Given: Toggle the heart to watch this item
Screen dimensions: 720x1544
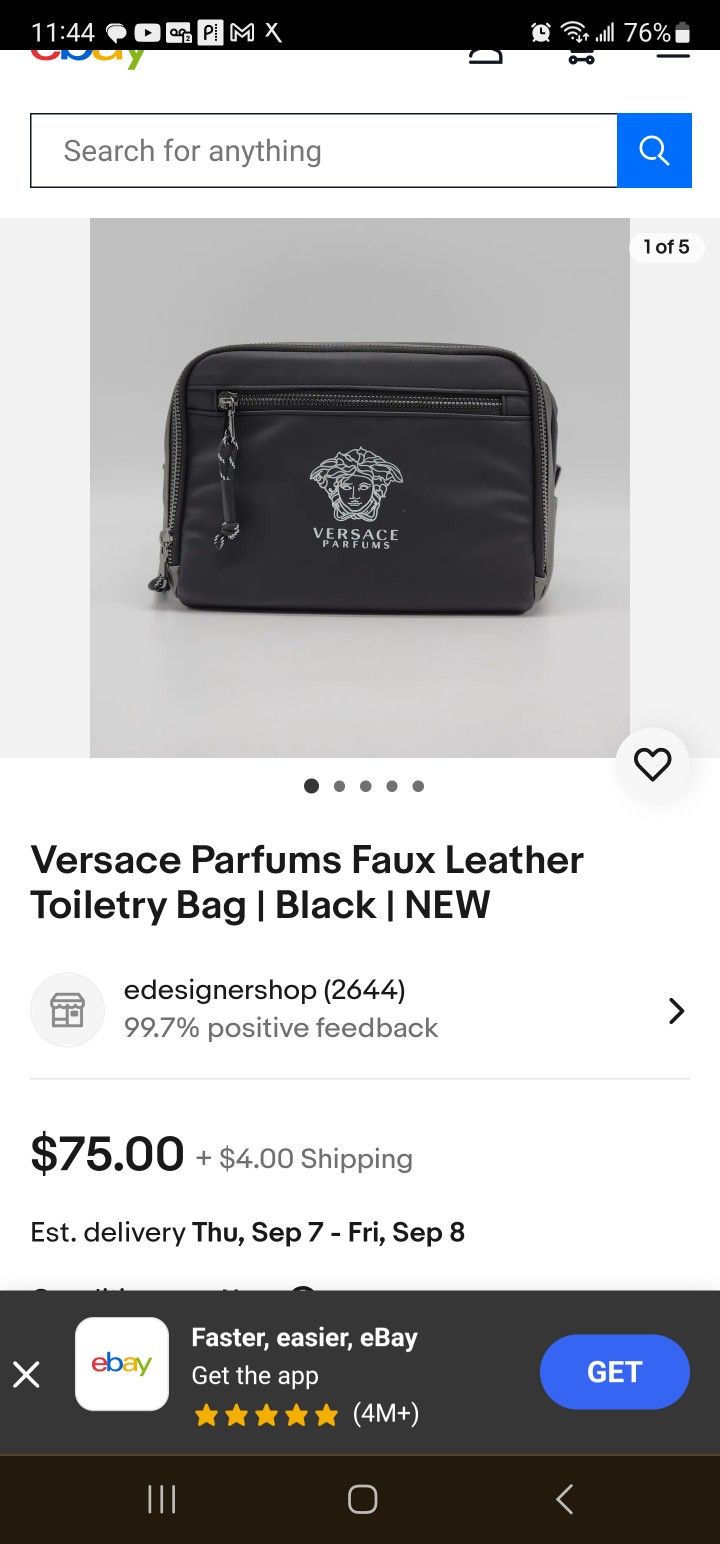Looking at the screenshot, I should point(653,763).
